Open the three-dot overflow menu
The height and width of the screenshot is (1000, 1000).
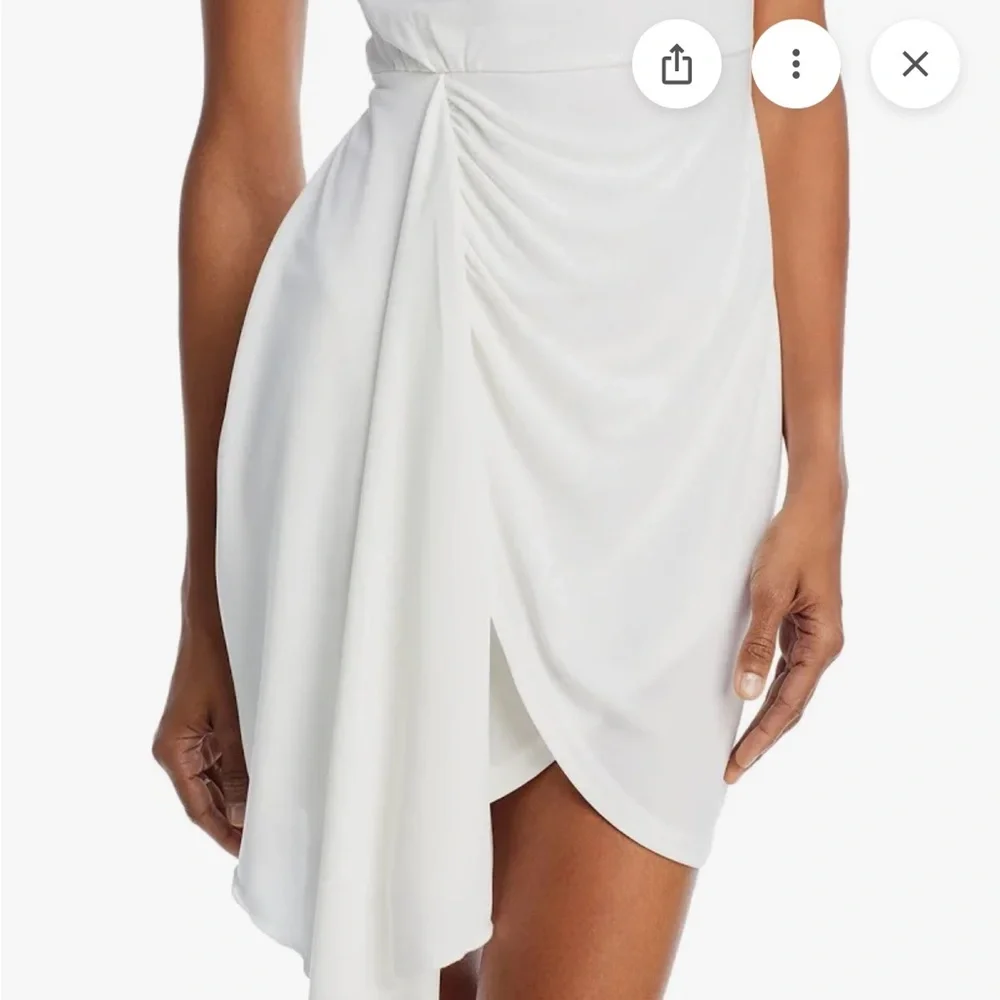pos(796,65)
